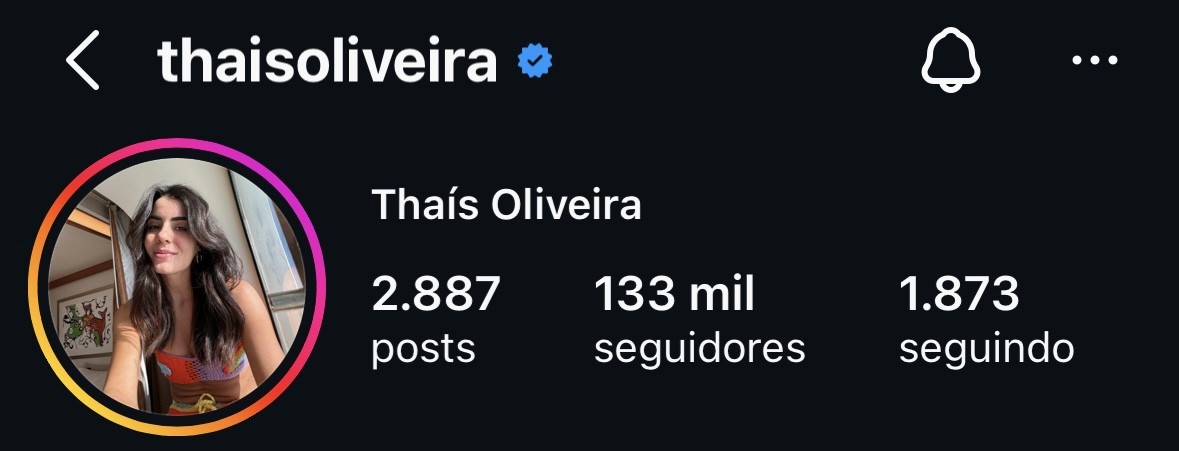Open the 133 mil seguidores list
Image resolution: width=1179 pixels, height=451 pixels.
pyautogui.click(x=699, y=319)
